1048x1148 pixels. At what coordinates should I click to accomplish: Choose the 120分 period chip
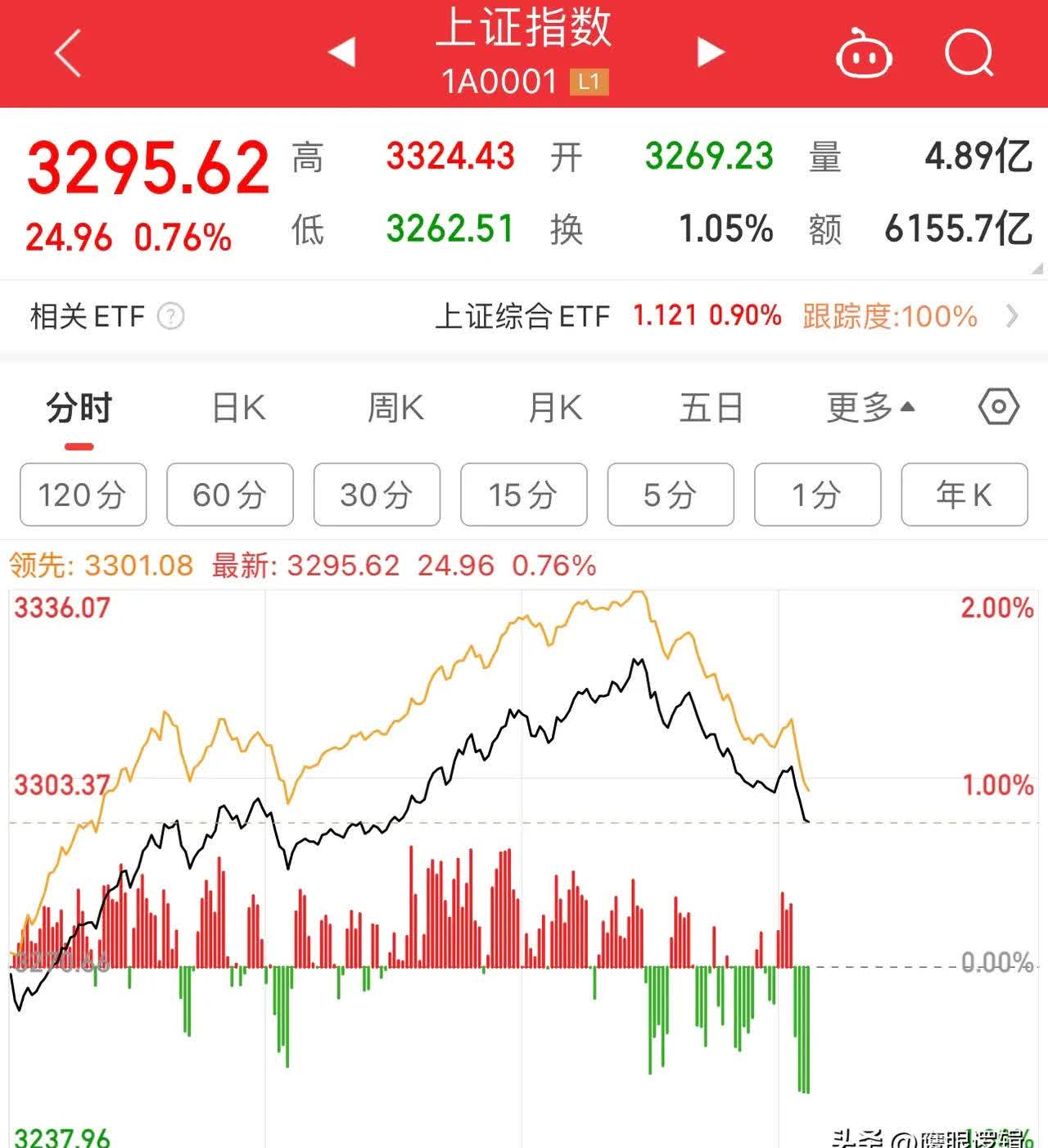point(83,495)
